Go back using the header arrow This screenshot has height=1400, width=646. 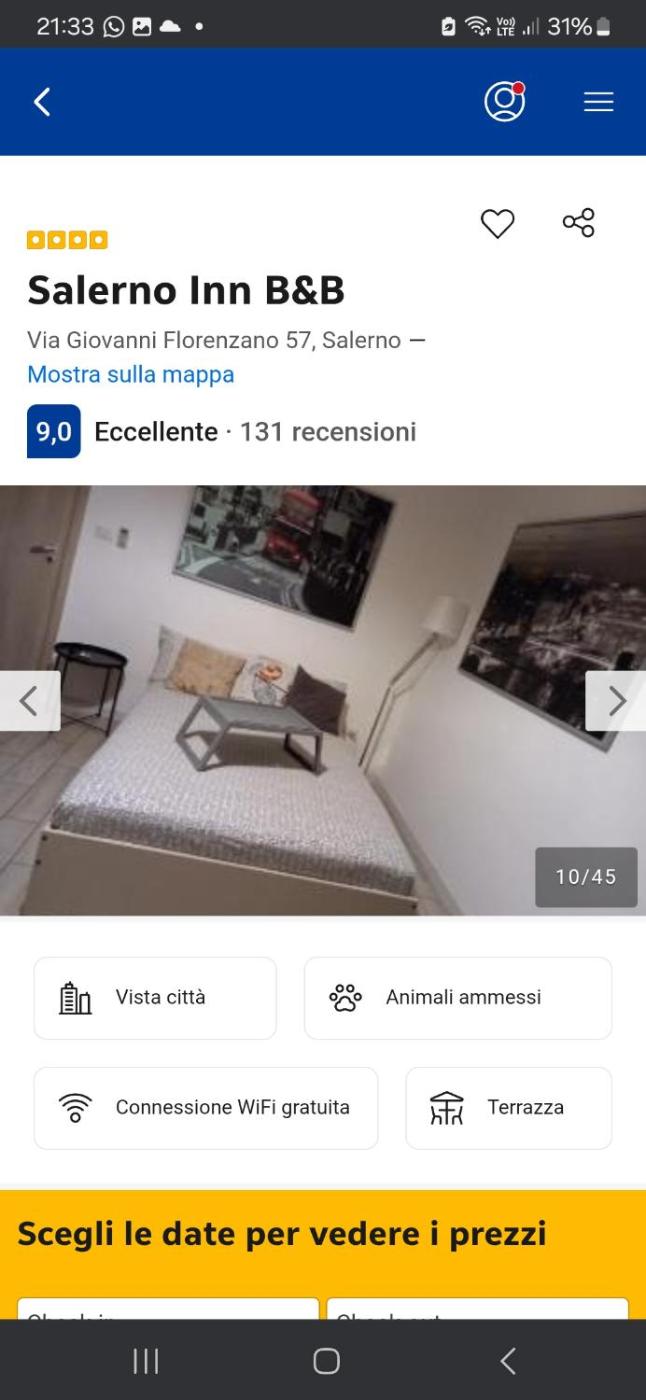click(42, 102)
